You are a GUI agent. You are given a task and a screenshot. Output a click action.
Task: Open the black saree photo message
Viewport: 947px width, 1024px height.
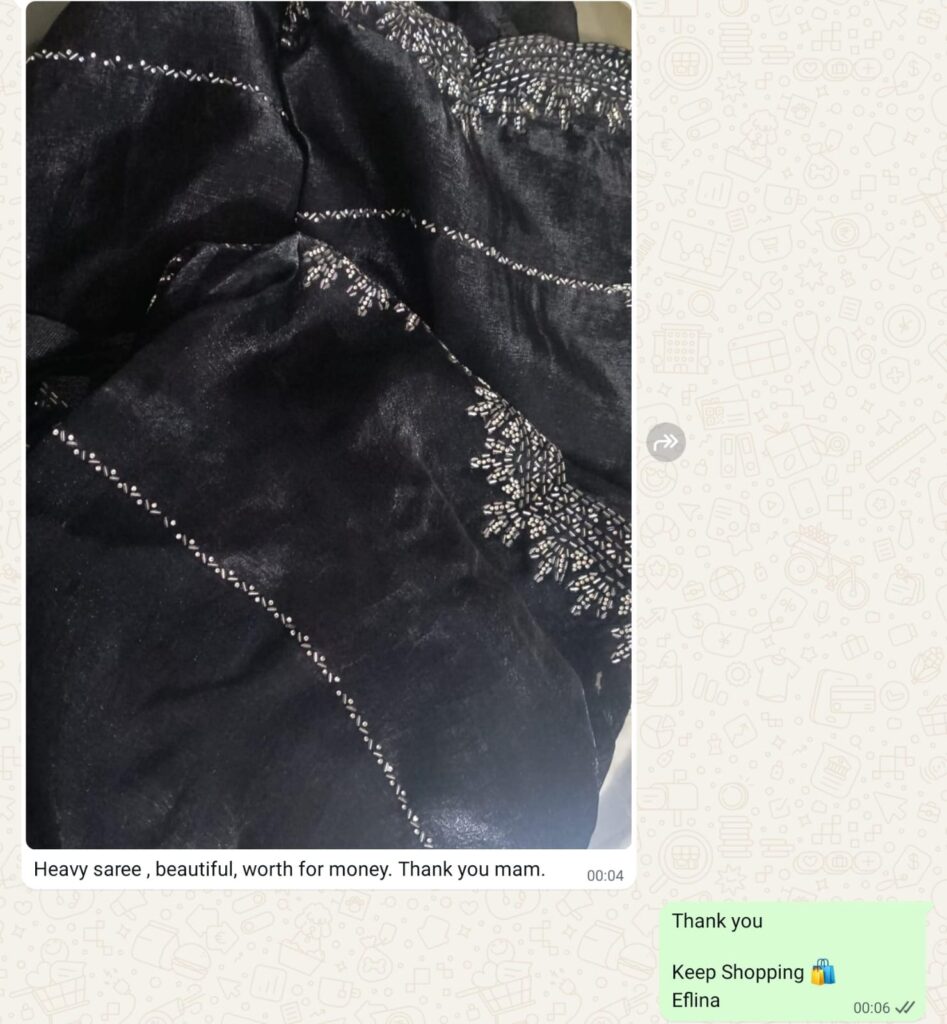328,425
